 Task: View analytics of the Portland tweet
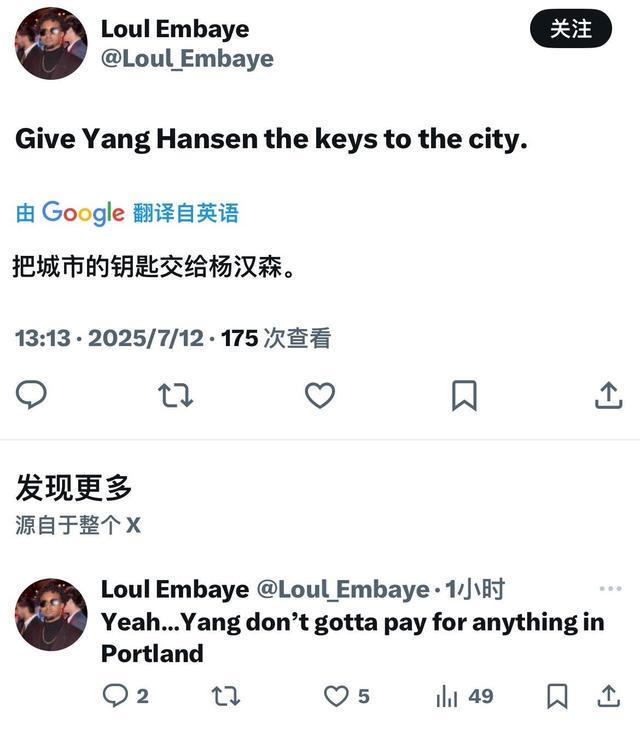[x=447, y=696]
